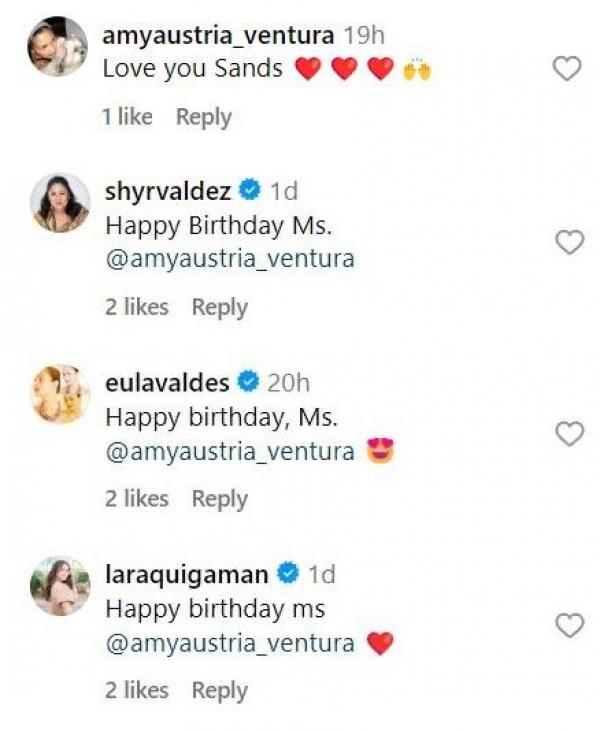Reply to eulavaldes's comment
The image size is (600, 731).
point(219,499)
